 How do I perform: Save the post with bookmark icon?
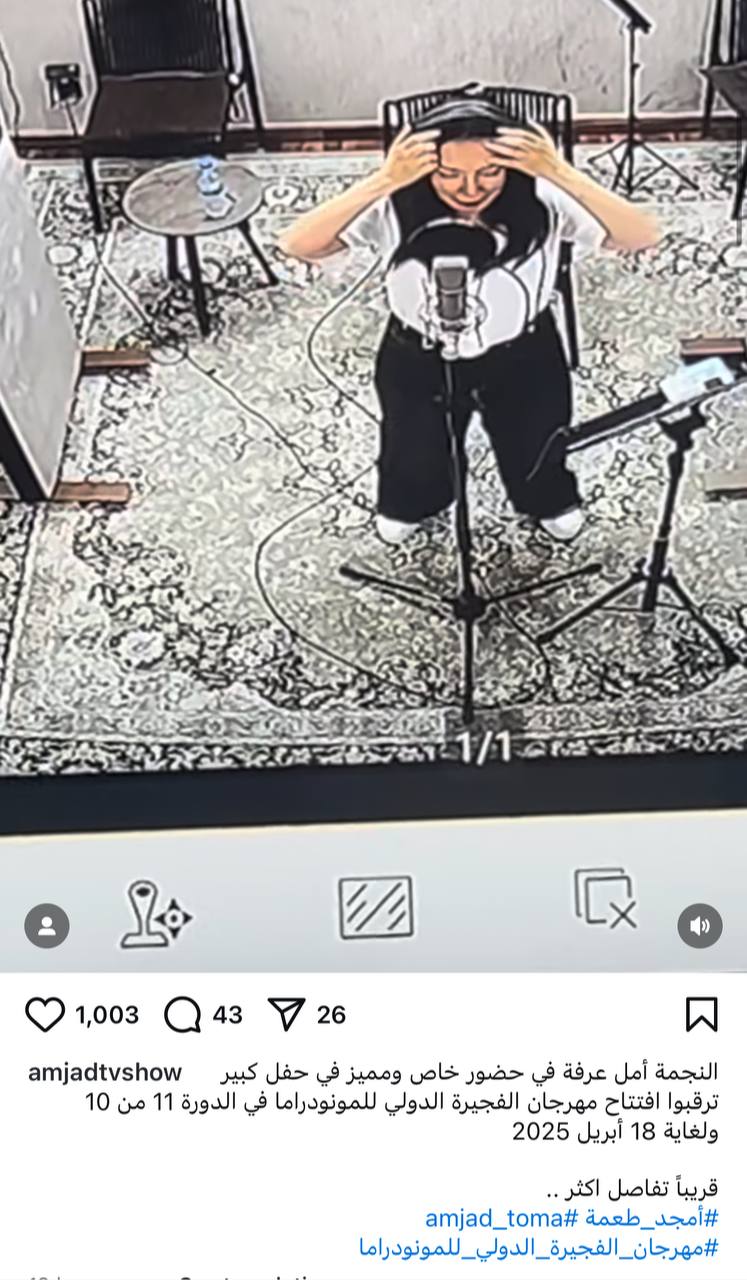(702, 1014)
